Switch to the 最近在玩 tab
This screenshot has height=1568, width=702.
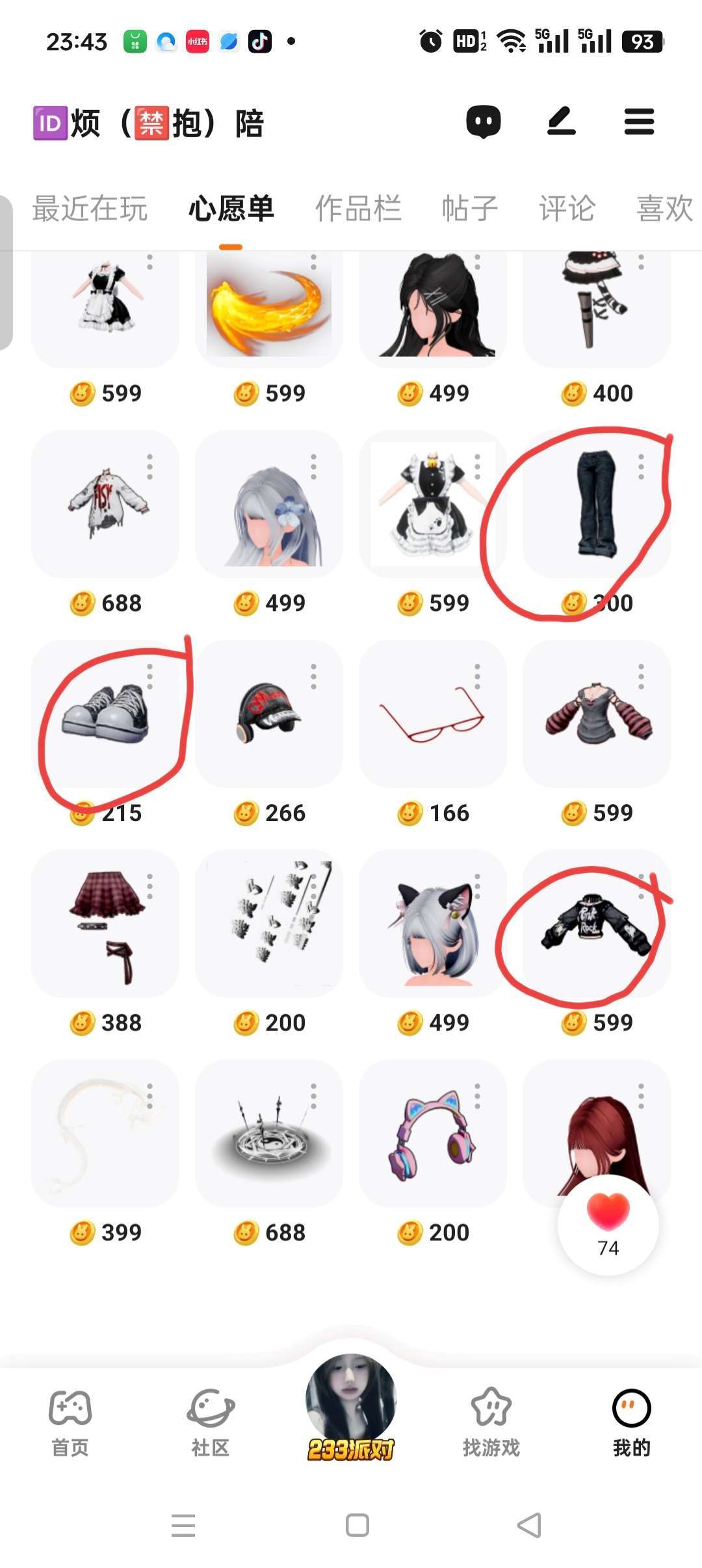[90, 209]
